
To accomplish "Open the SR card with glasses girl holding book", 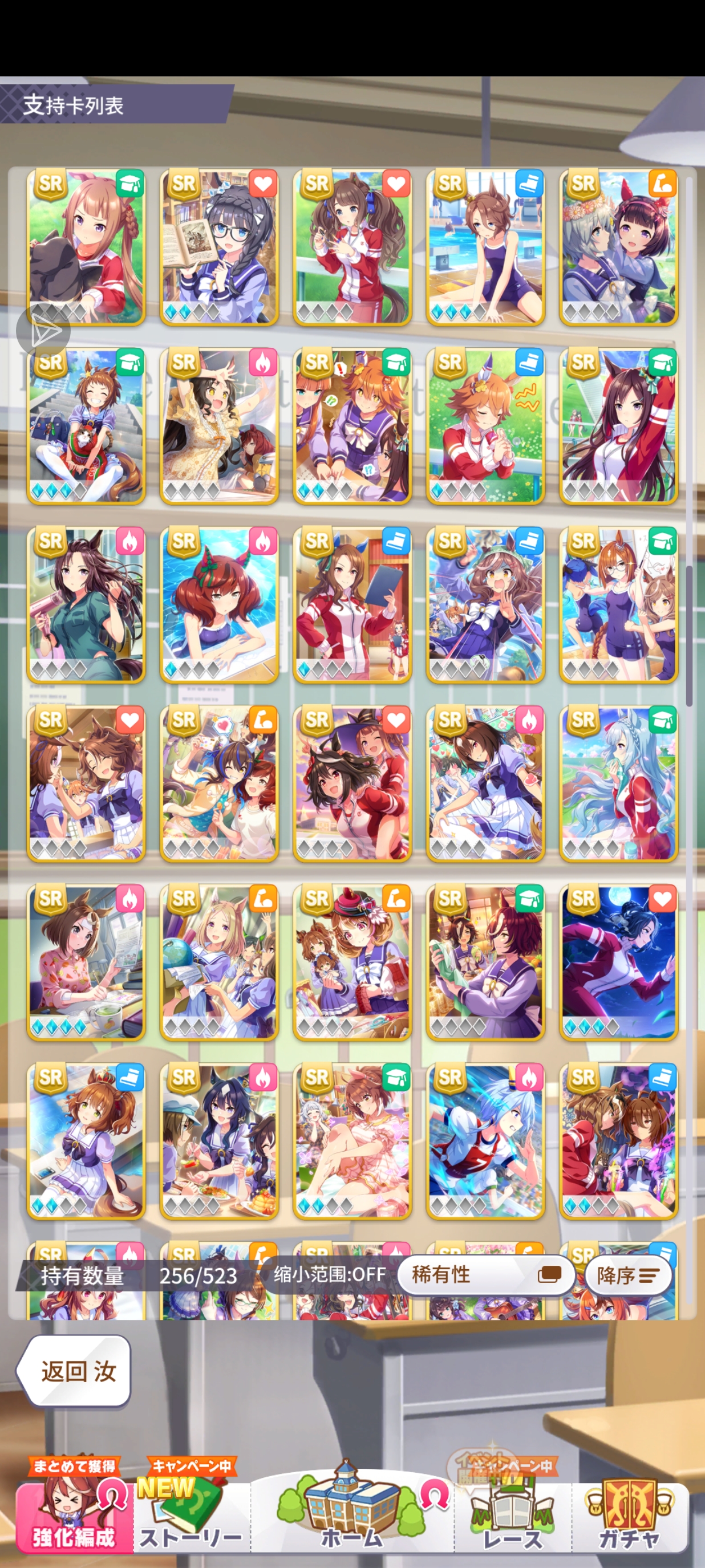I will point(219,247).
